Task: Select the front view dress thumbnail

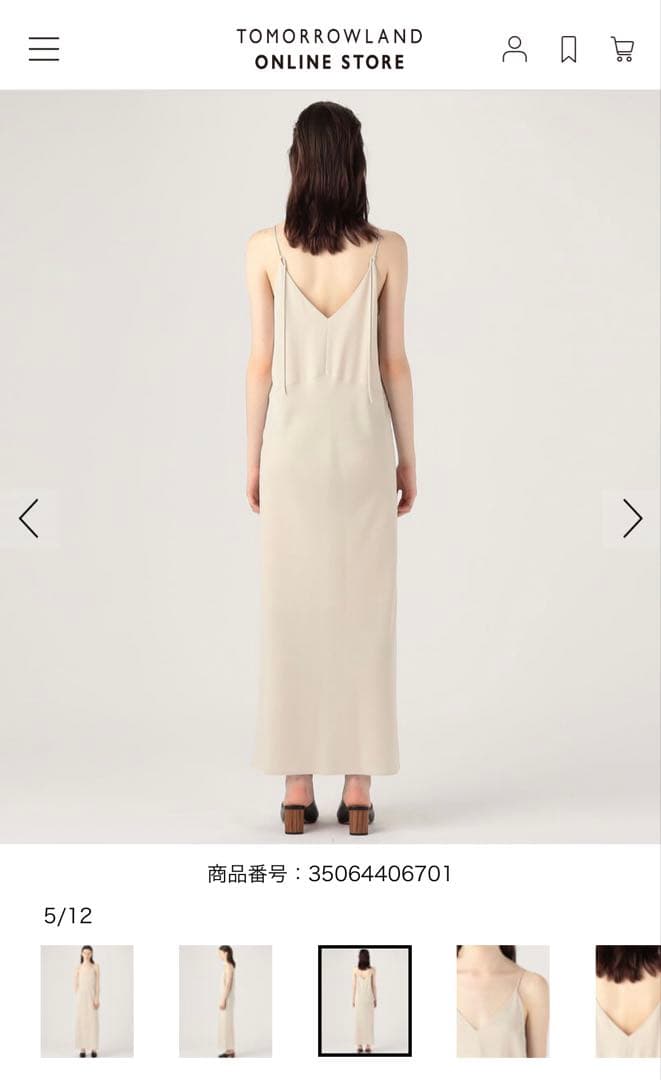Action: tap(87, 1000)
